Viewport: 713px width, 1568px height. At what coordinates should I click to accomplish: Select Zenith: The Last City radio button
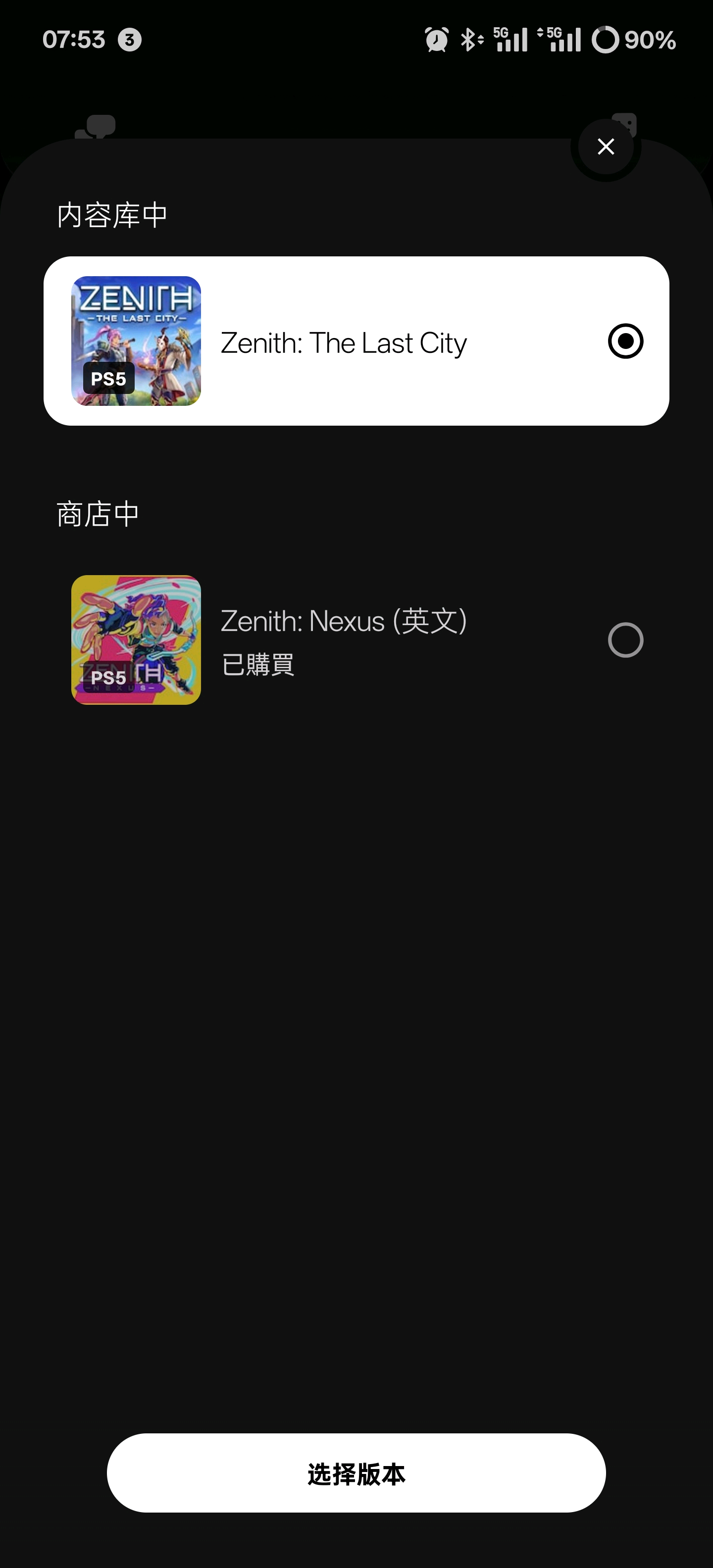pyautogui.click(x=625, y=341)
